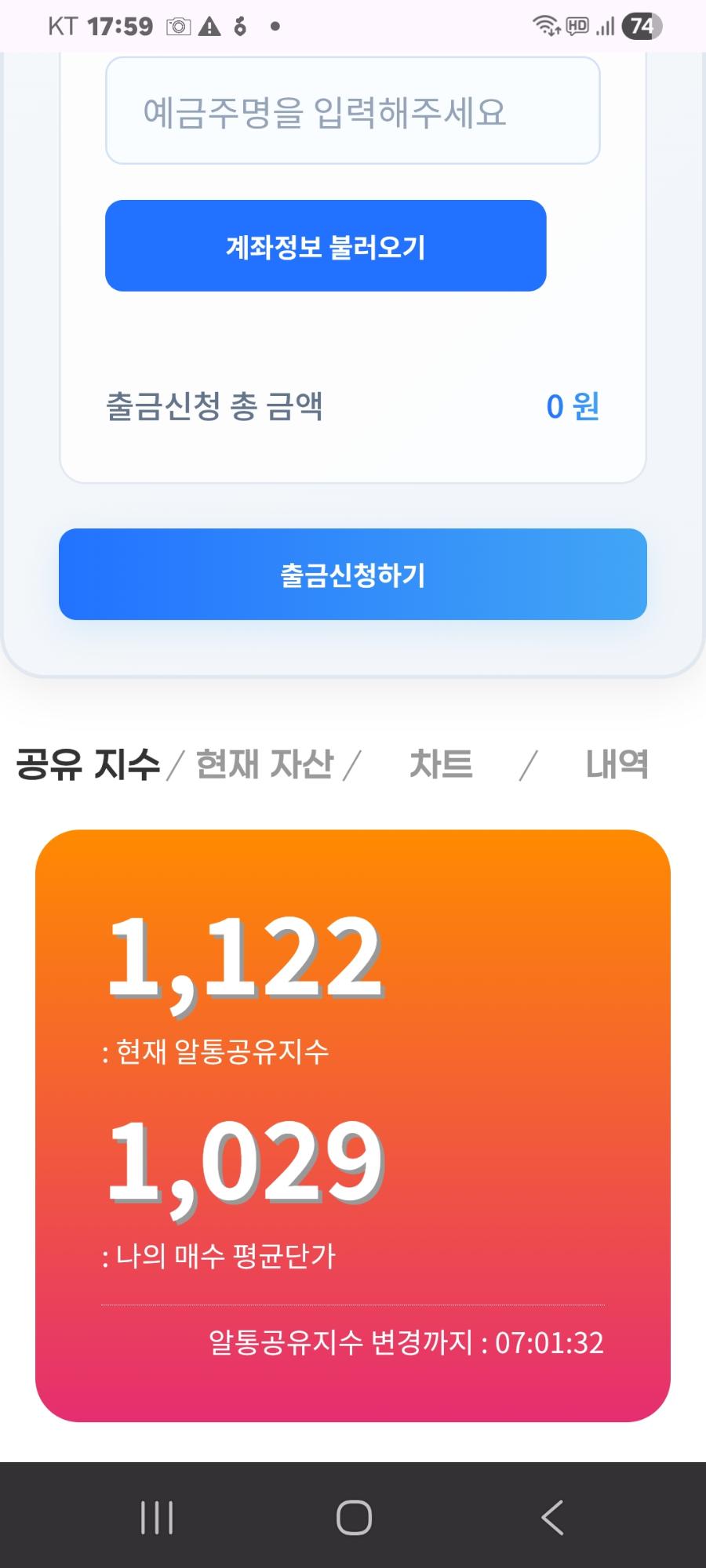
Task: Open the 내역 tab
Action: 617,764
